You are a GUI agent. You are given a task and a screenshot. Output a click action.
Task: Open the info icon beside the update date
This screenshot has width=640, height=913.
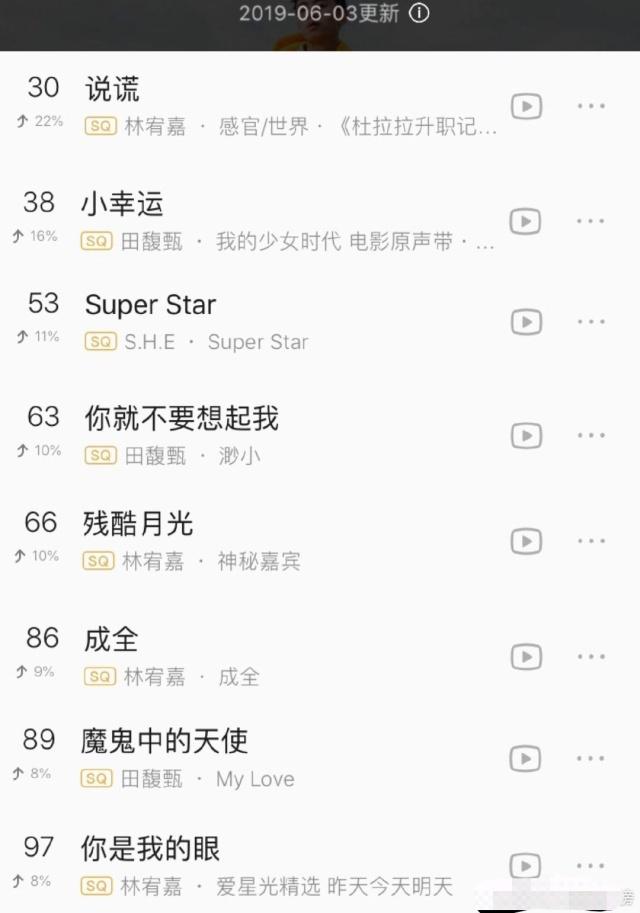click(420, 13)
